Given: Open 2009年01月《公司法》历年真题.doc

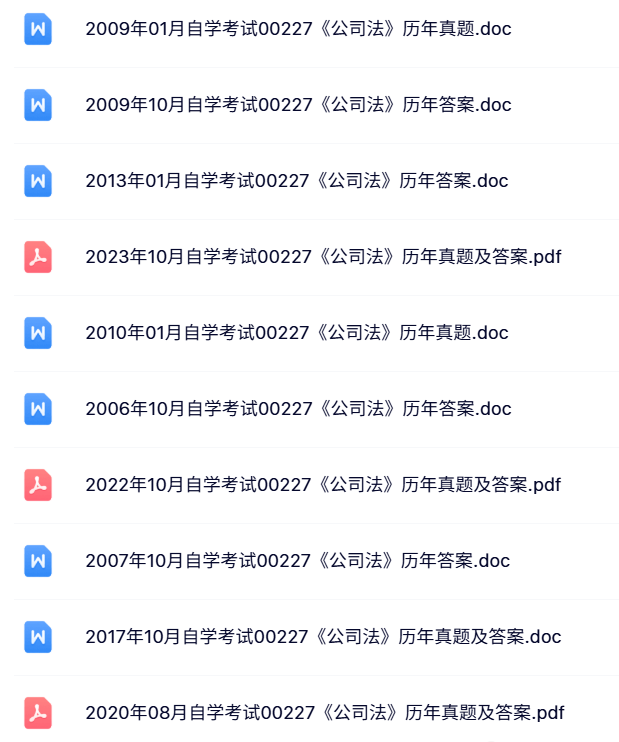Looking at the screenshot, I should click(x=298, y=29).
